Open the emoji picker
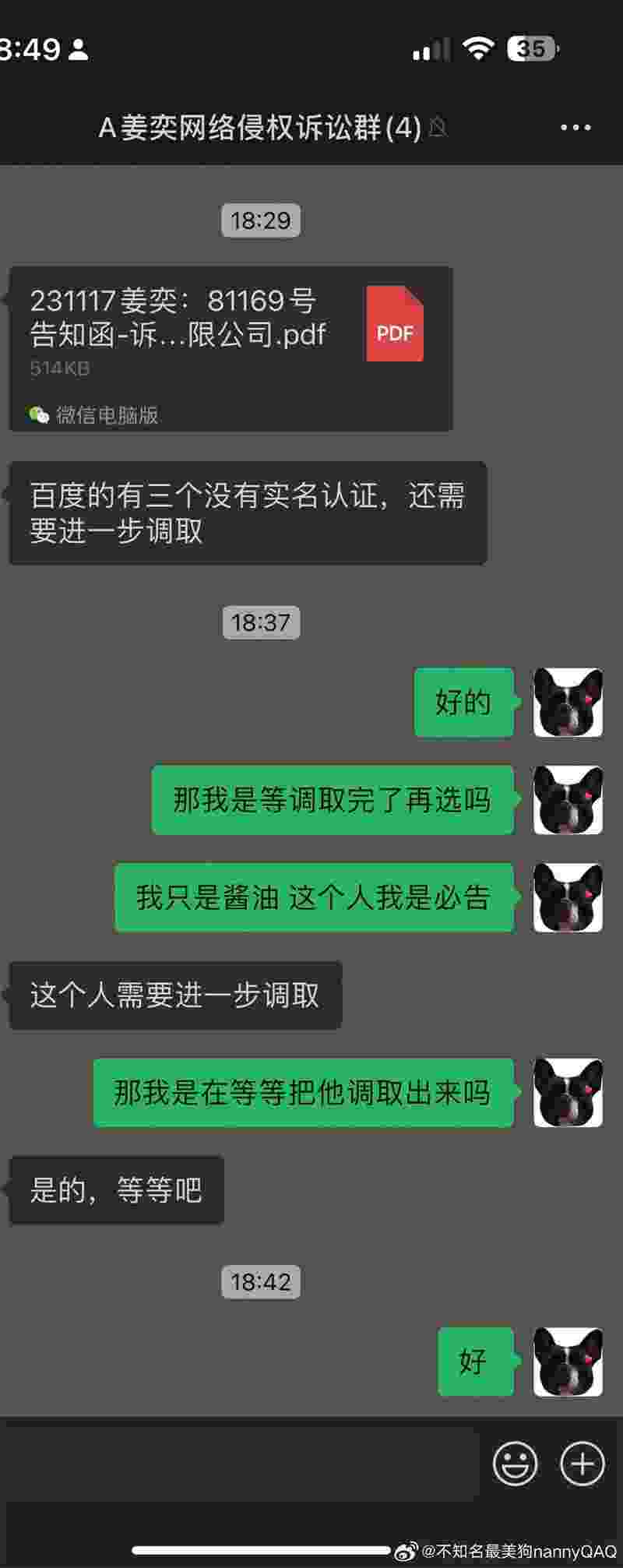The height and width of the screenshot is (1568, 623). [x=515, y=1464]
